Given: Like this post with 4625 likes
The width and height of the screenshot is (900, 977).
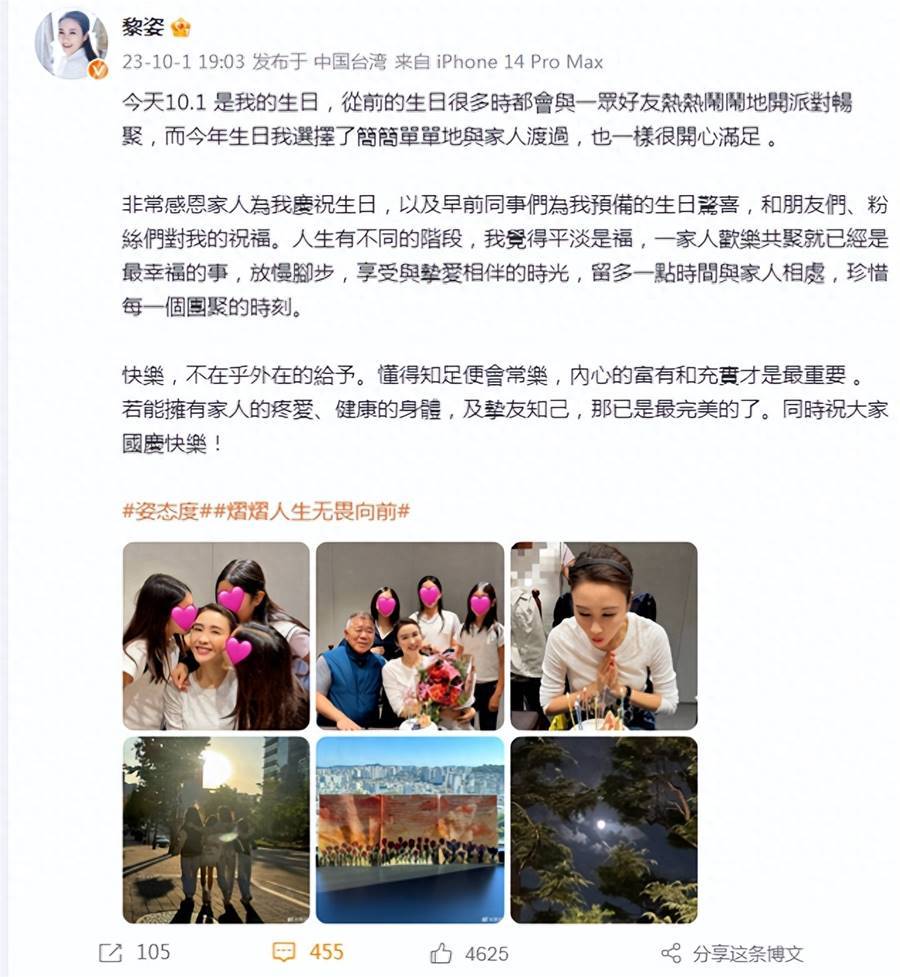Looking at the screenshot, I should (470, 952).
